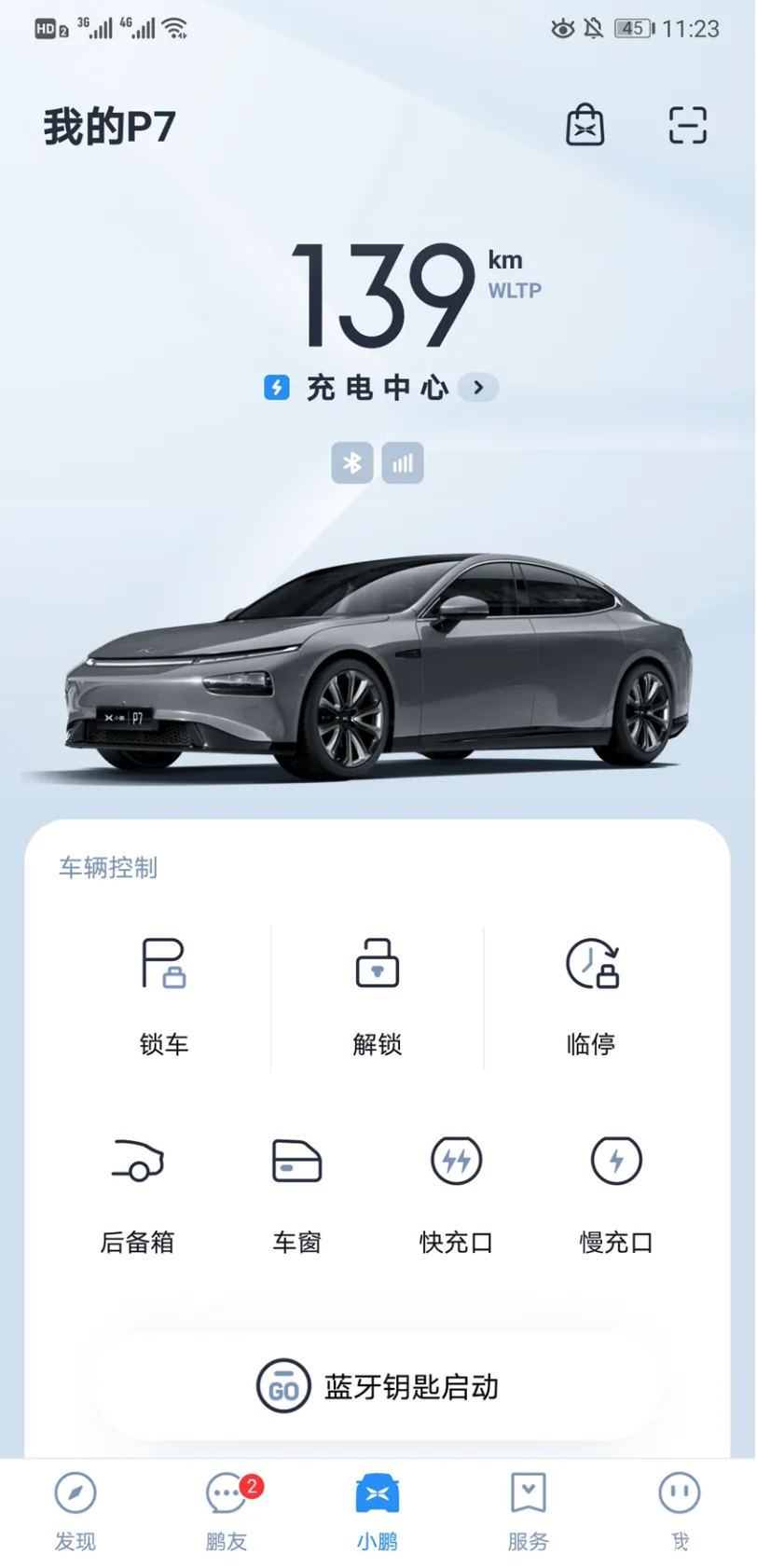Open the scan code icon
This screenshot has width=757, height=1568.
(688, 125)
